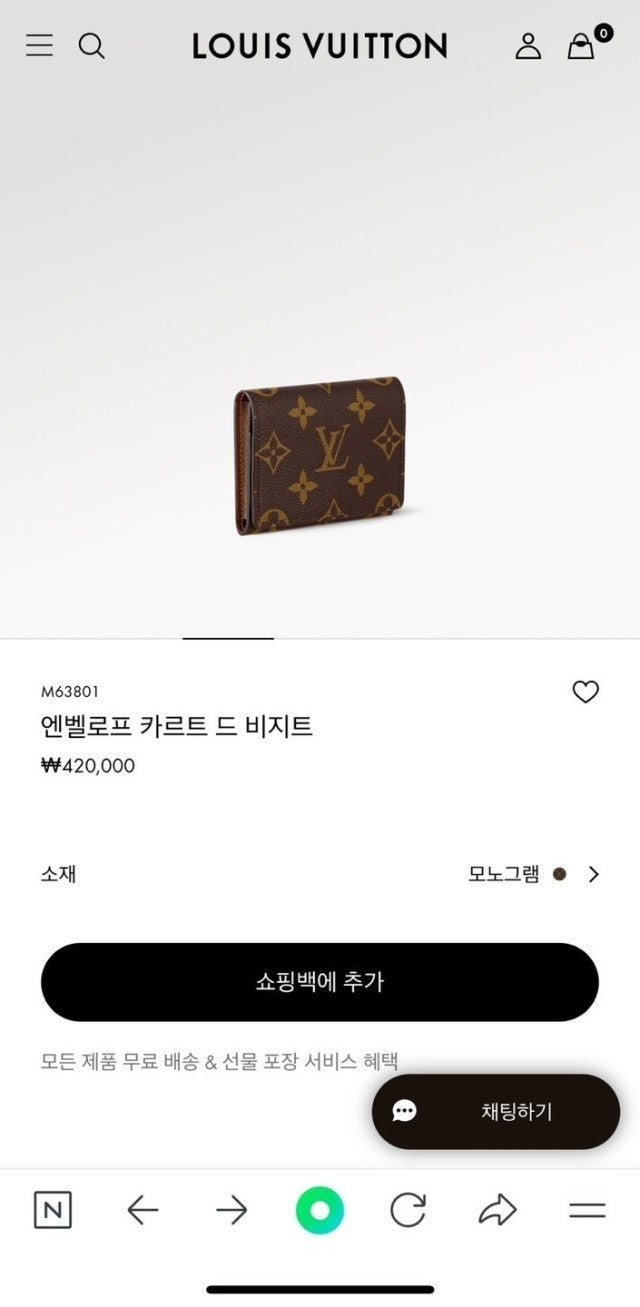Start chat with 채팅하기
This screenshot has height=1307, width=640.
pyautogui.click(x=496, y=1111)
